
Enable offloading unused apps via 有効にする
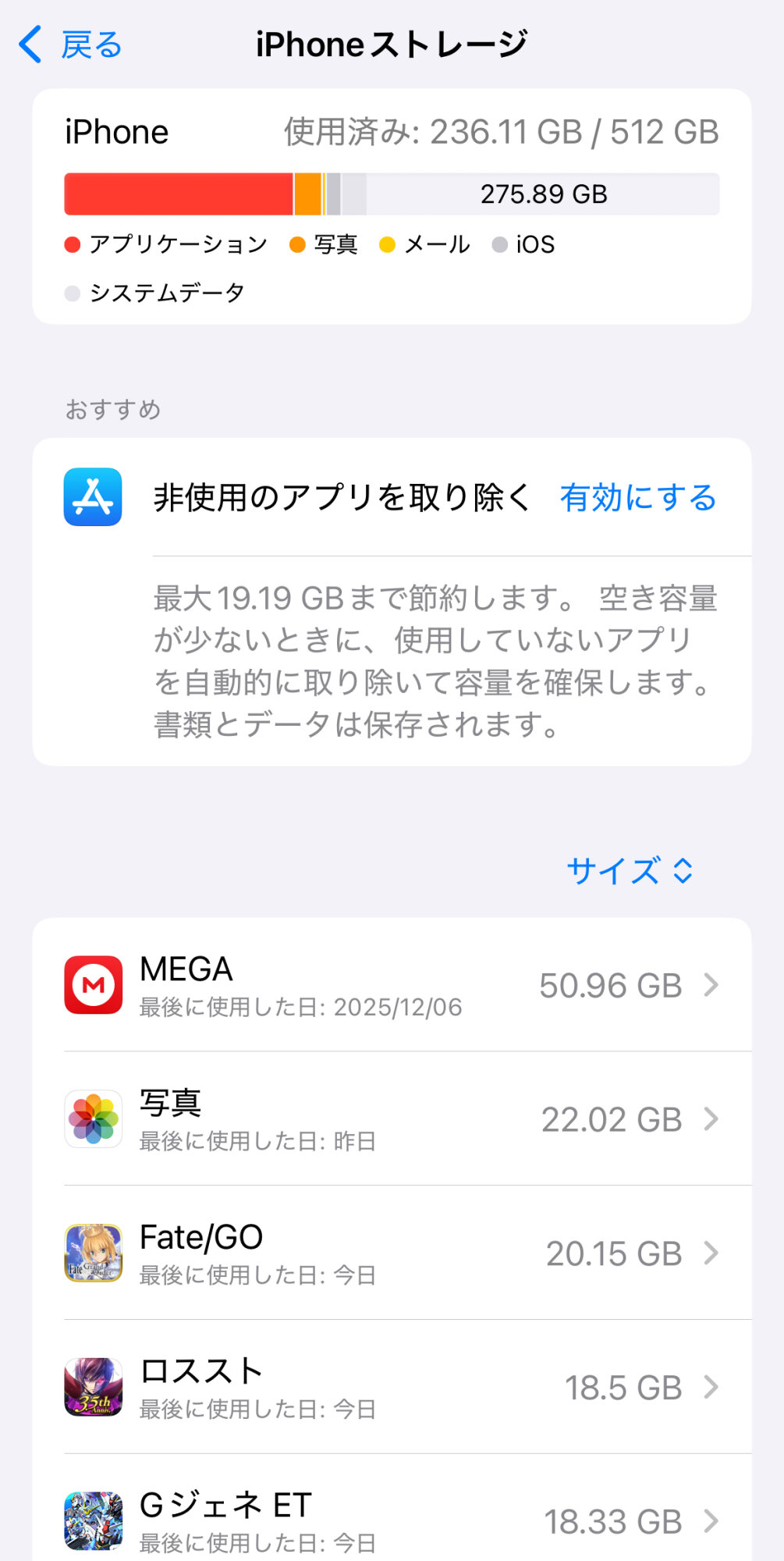point(637,497)
